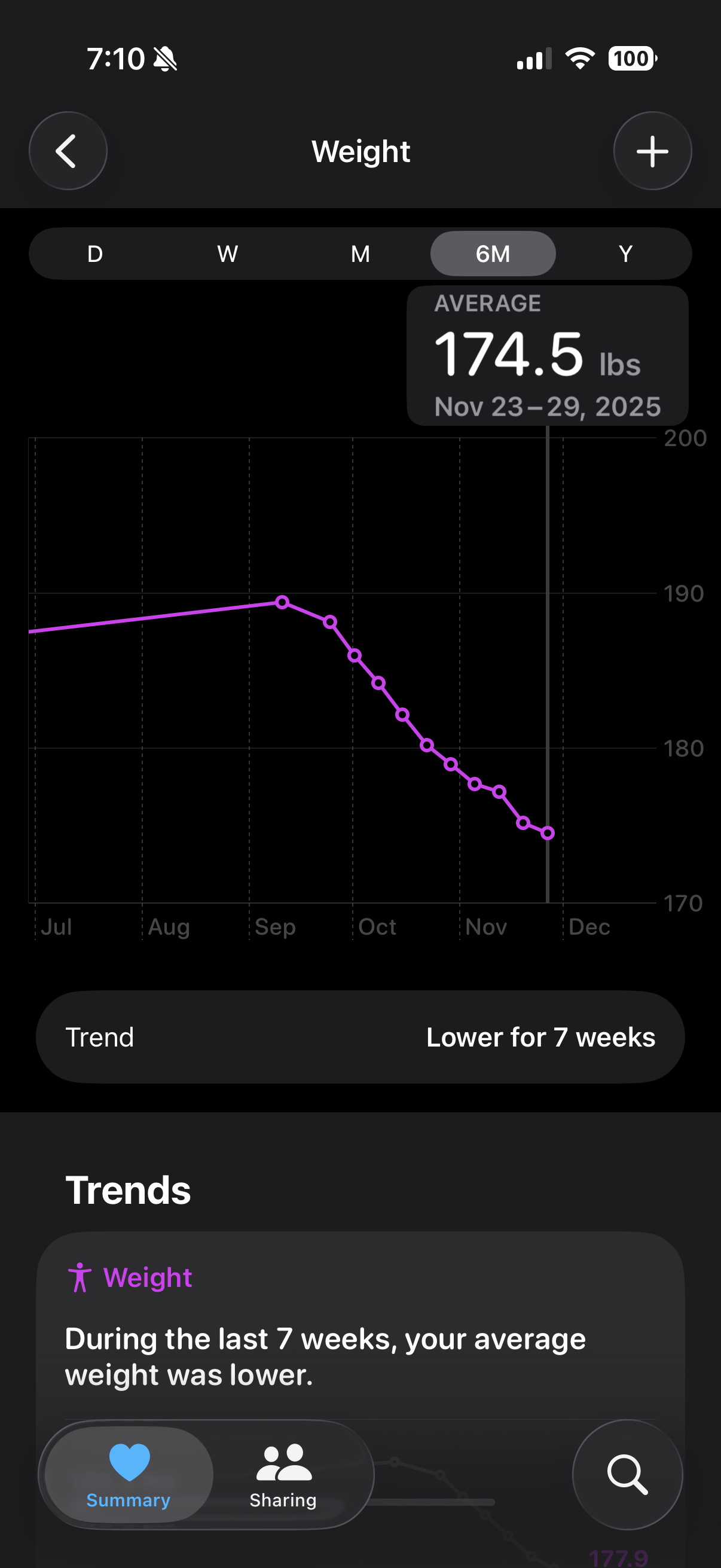The height and width of the screenshot is (1568, 721).
Task: Open the Weight trends card
Action: (x=360, y=1327)
